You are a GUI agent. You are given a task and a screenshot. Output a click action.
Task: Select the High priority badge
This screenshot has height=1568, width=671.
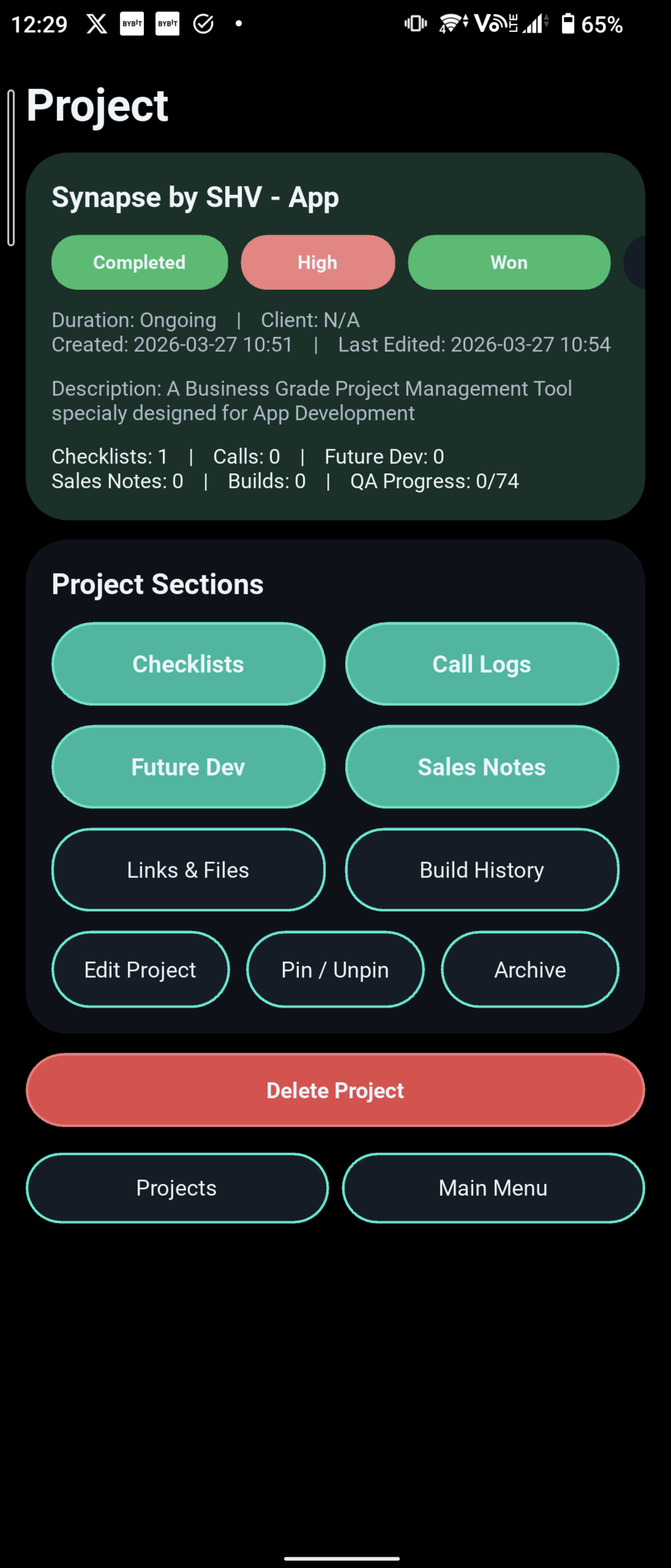(x=318, y=262)
